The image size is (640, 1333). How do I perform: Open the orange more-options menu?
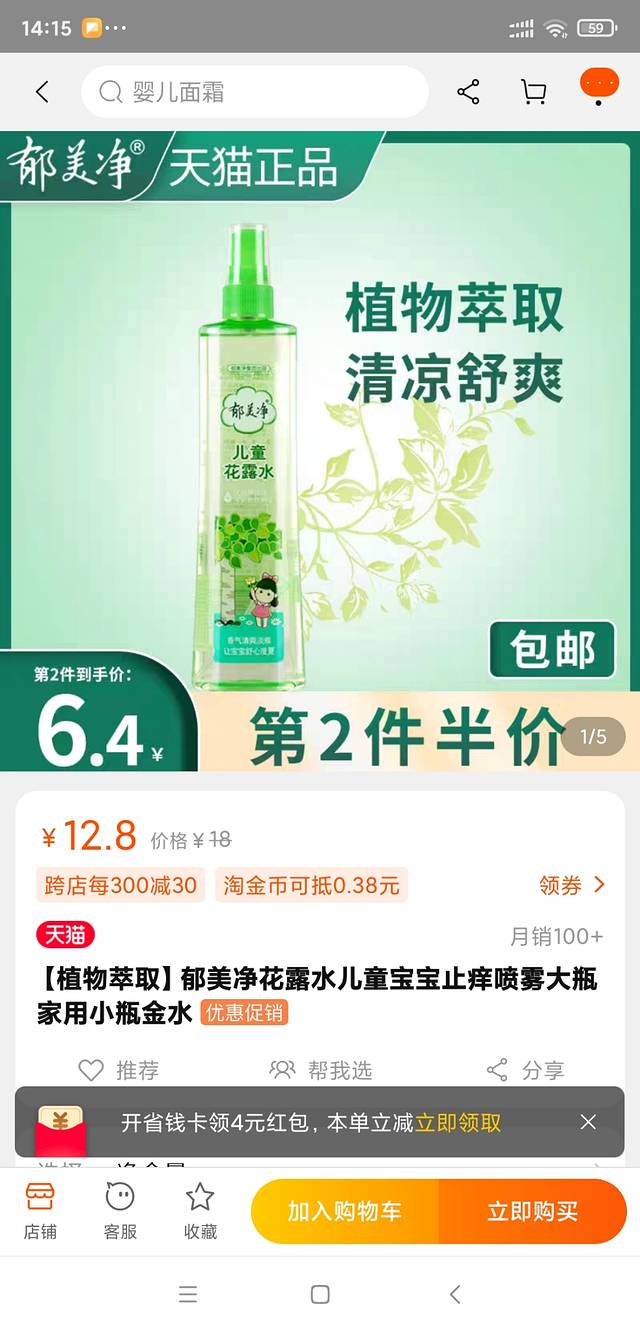point(599,86)
